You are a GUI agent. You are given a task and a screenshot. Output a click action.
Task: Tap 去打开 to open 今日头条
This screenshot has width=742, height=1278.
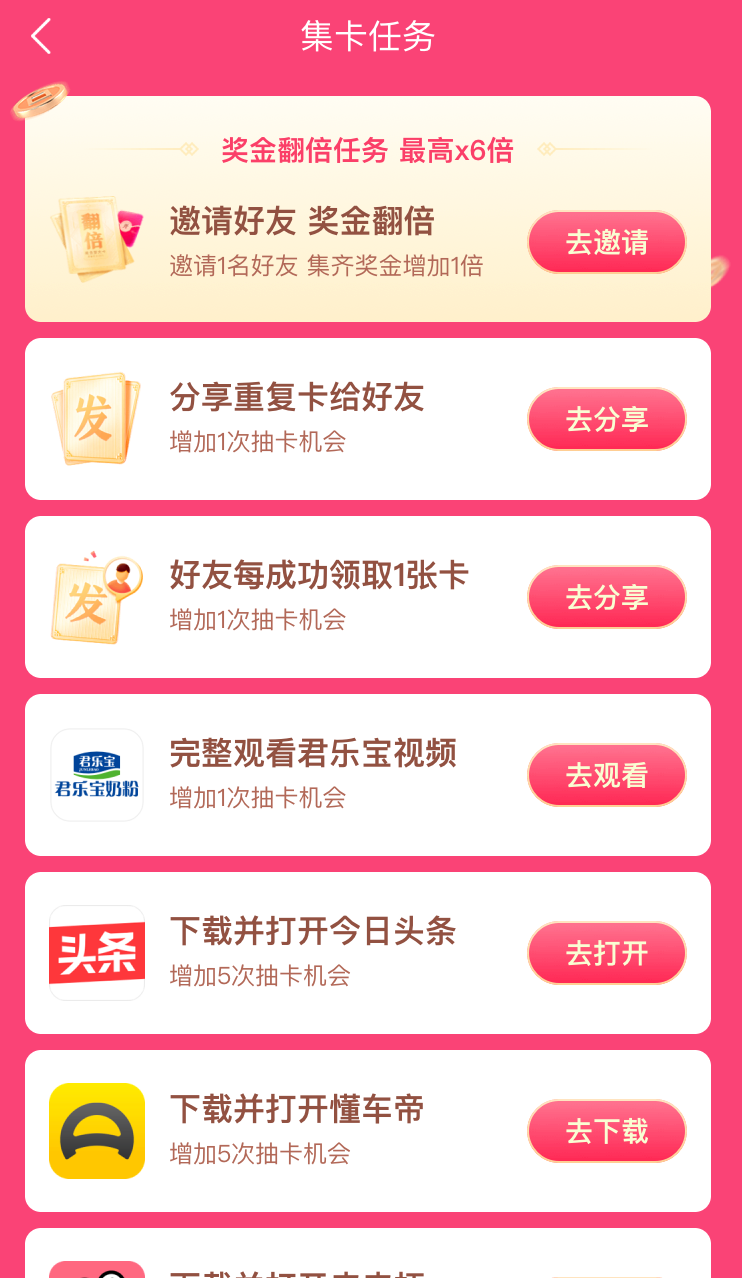607,953
